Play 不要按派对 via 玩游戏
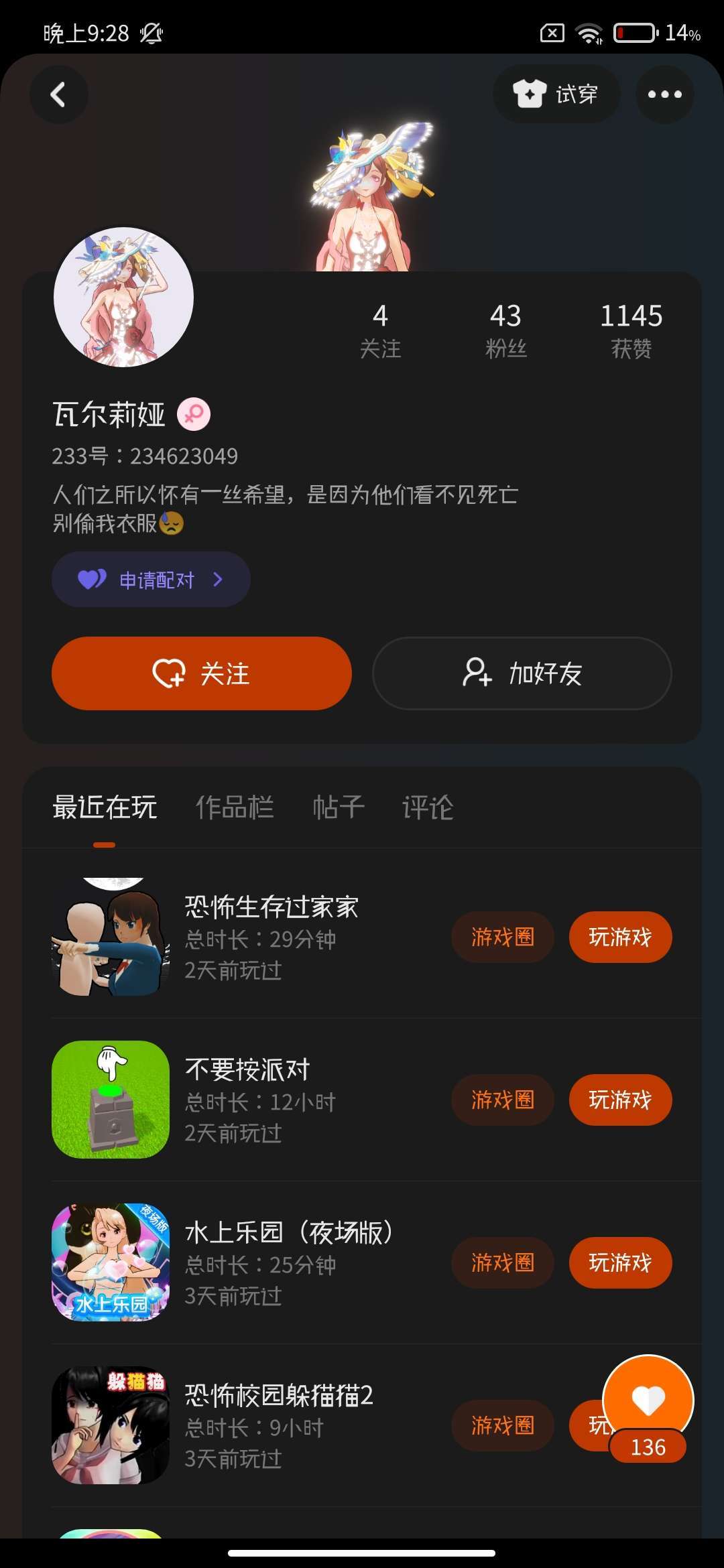 point(620,1100)
